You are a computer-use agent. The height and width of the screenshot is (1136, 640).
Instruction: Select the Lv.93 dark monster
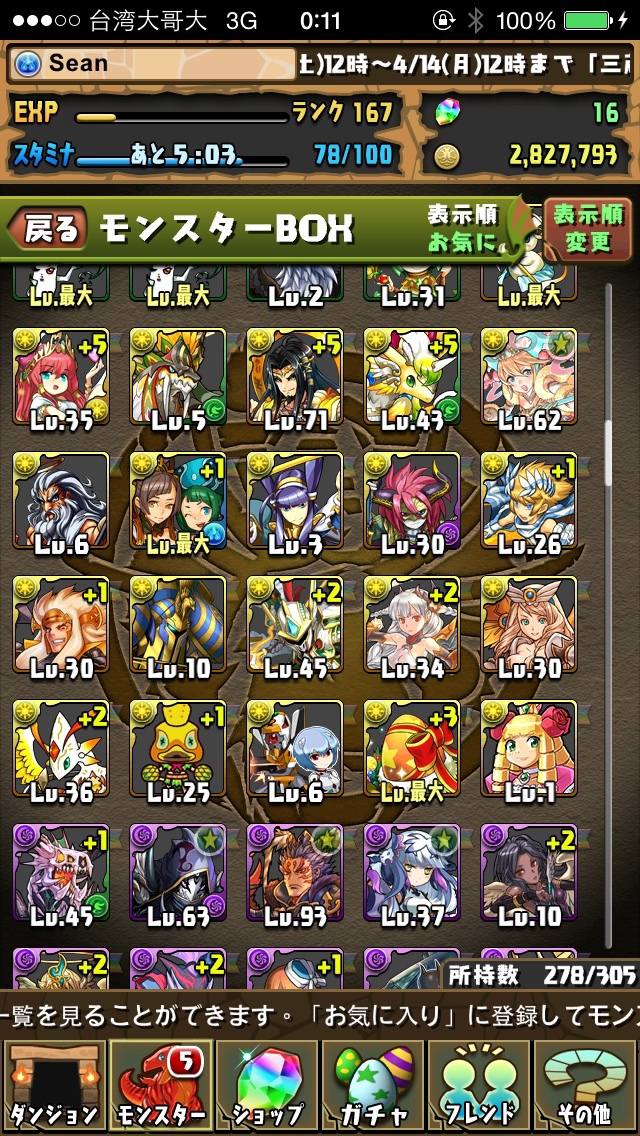(294, 873)
